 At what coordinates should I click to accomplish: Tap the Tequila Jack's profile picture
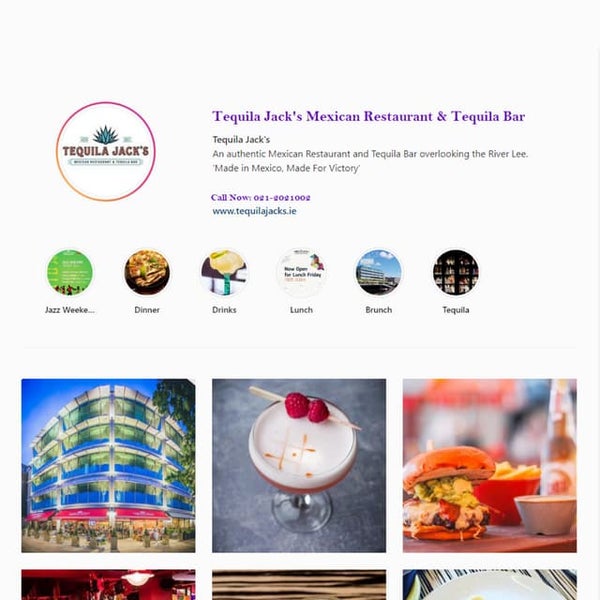(x=105, y=152)
